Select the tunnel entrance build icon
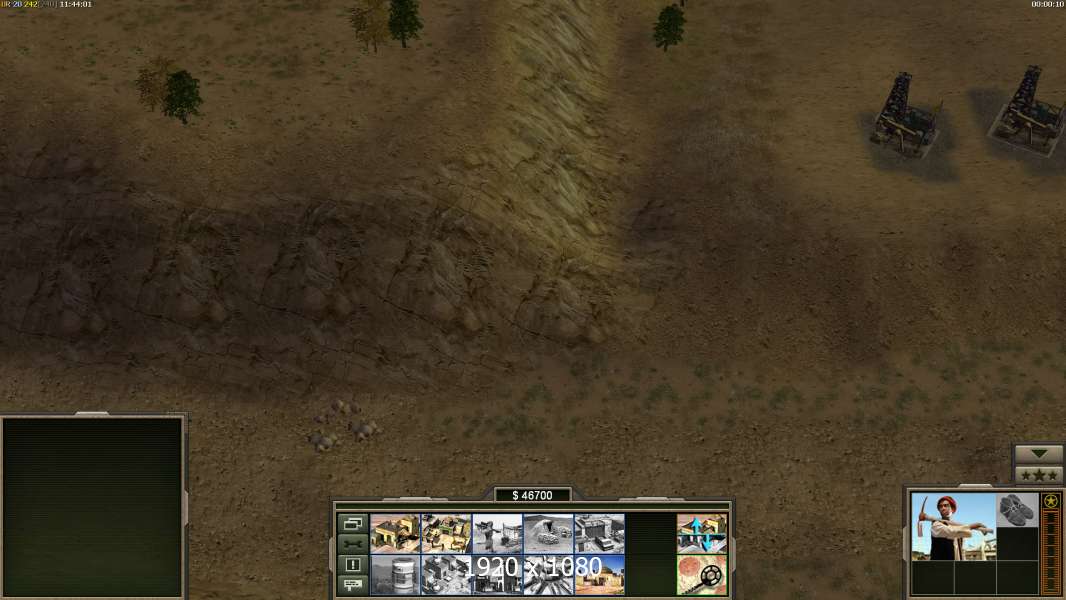The image size is (1066, 600). (548, 533)
